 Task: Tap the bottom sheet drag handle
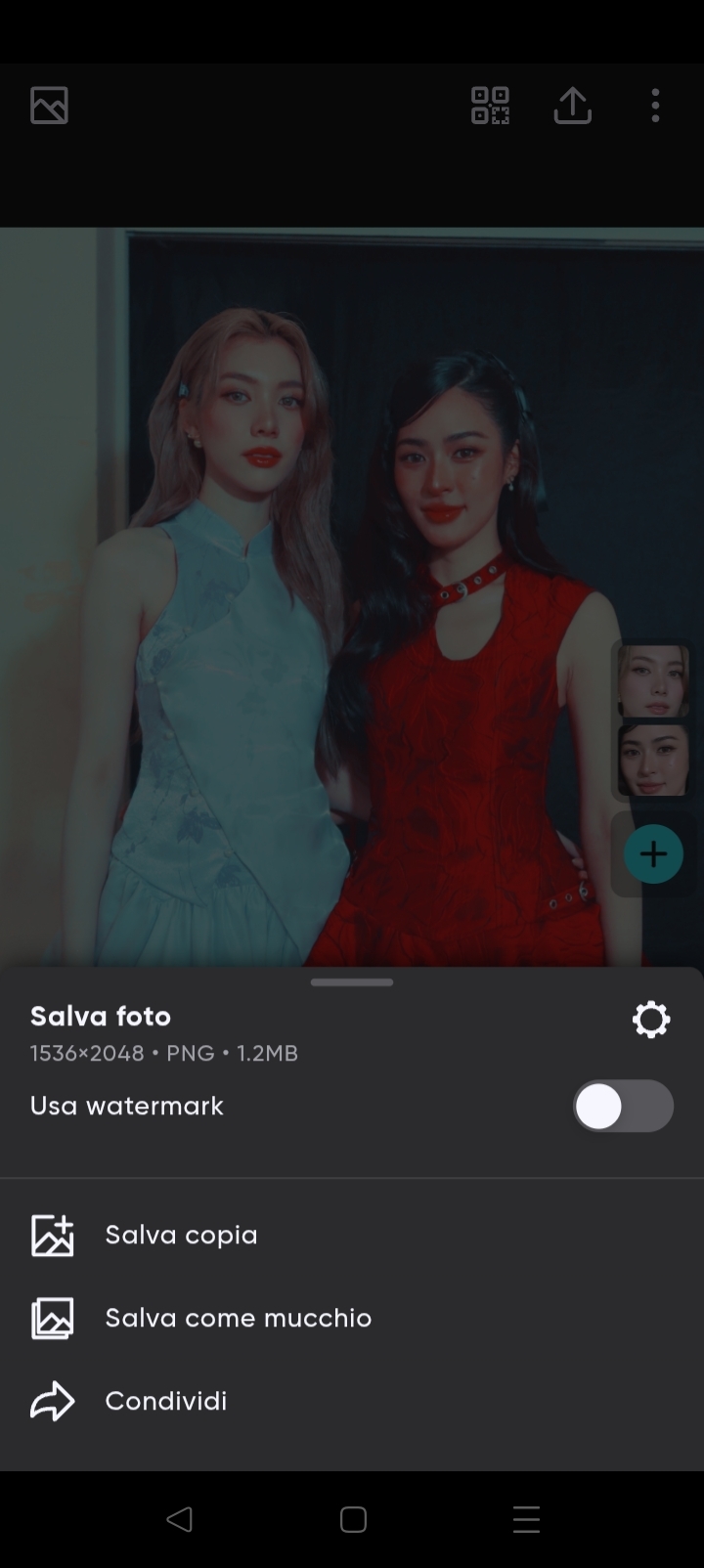click(x=352, y=982)
